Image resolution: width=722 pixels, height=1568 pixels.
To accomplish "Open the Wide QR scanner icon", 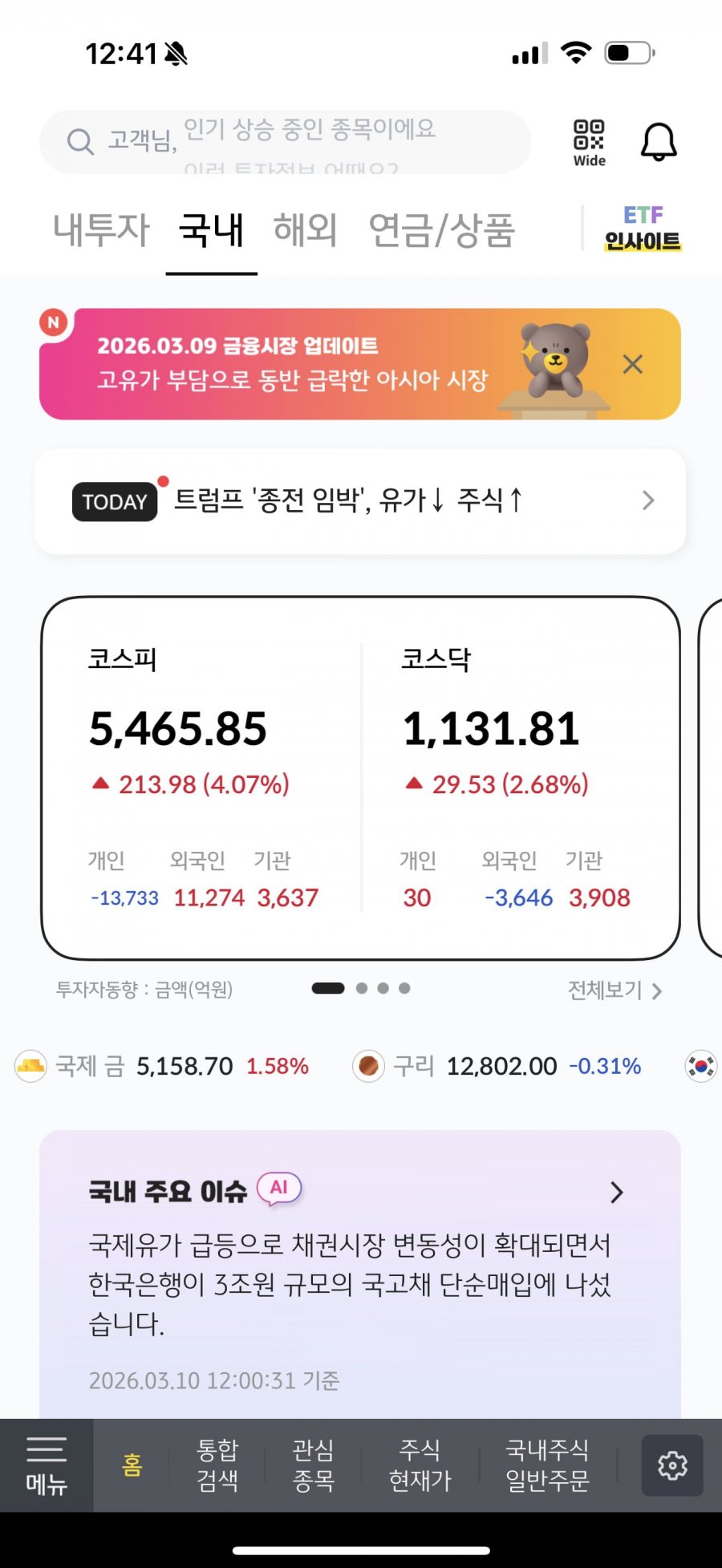I will [589, 142].
